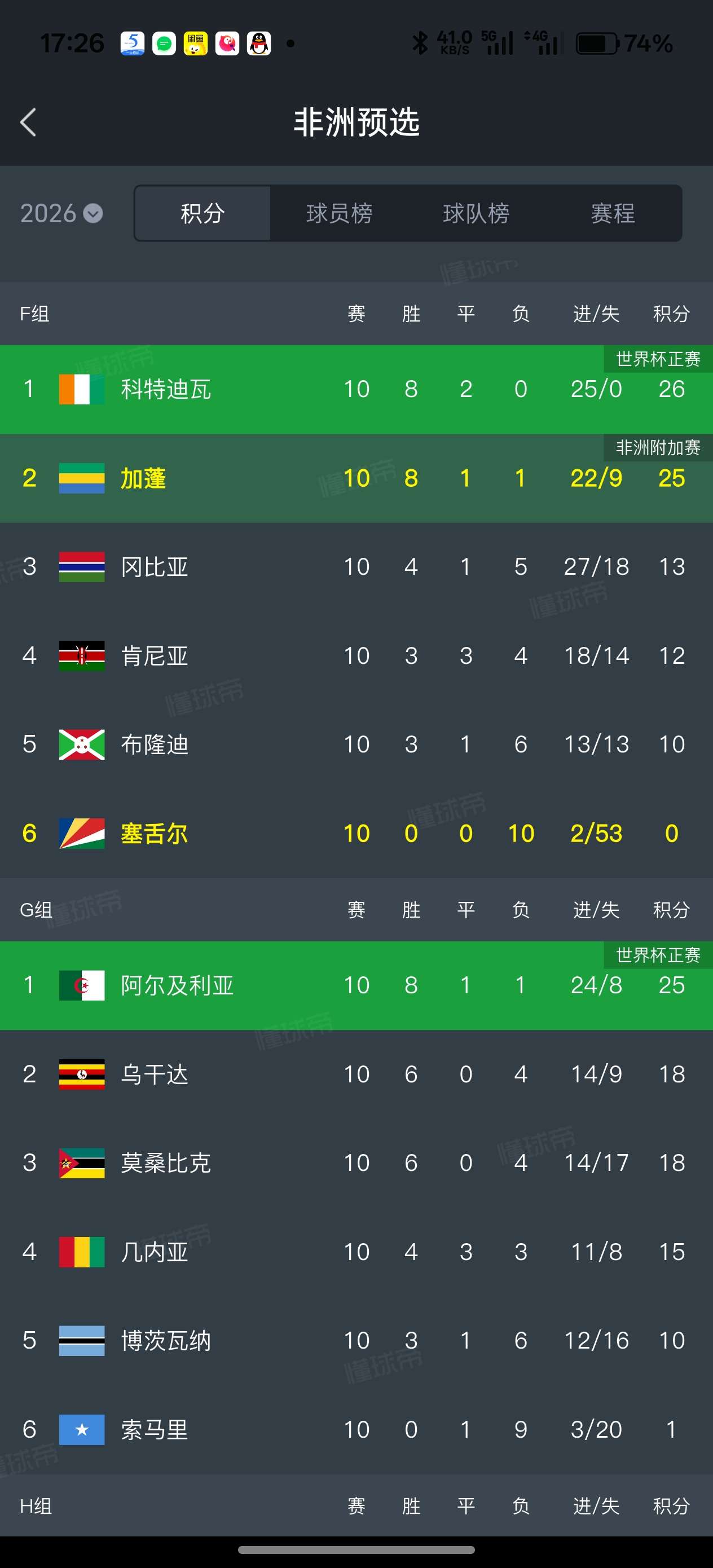This screenshot has width=713, height=1568.
Task: Switch to the 赛程 schedule tab
Action: pos(613,213)
